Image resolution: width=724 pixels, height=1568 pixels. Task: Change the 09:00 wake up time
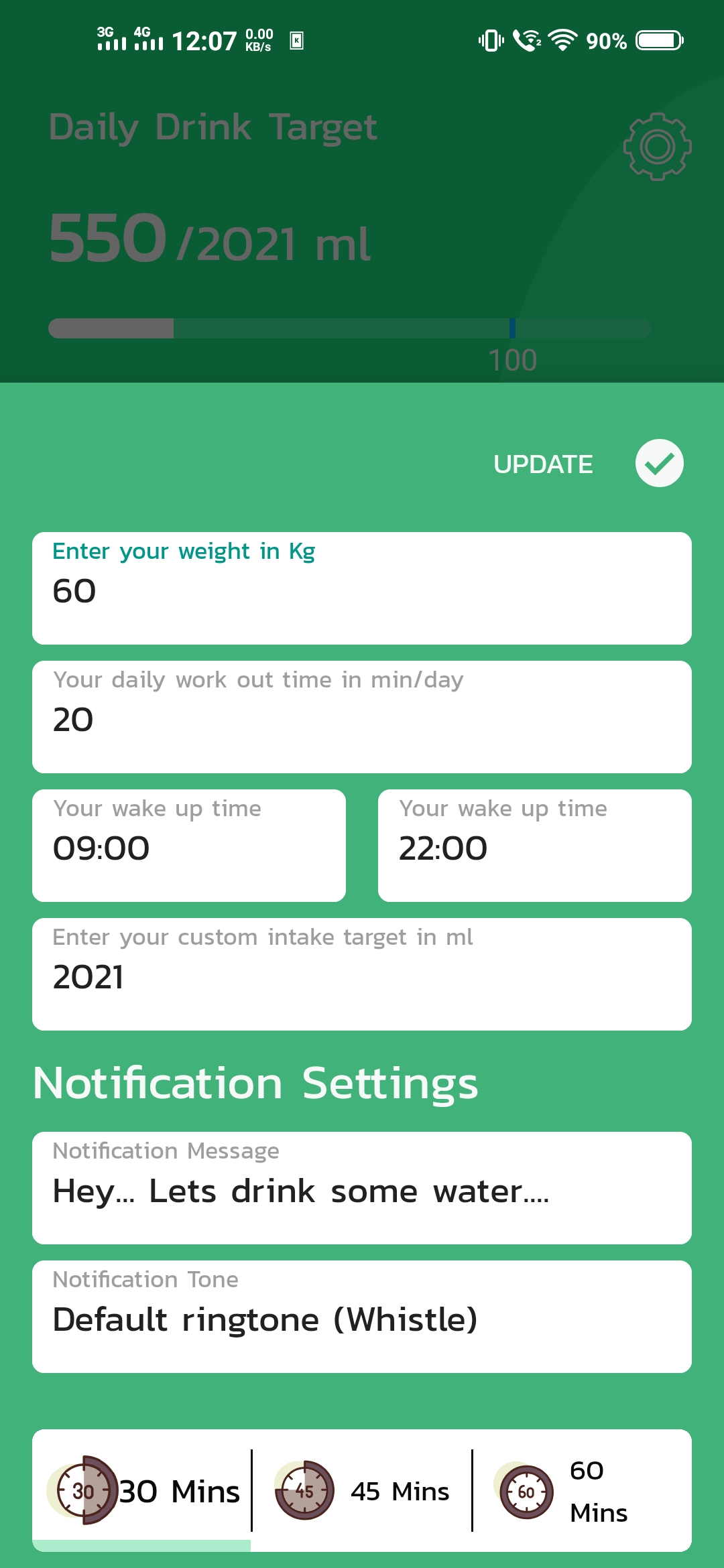(x=189, y=846)
